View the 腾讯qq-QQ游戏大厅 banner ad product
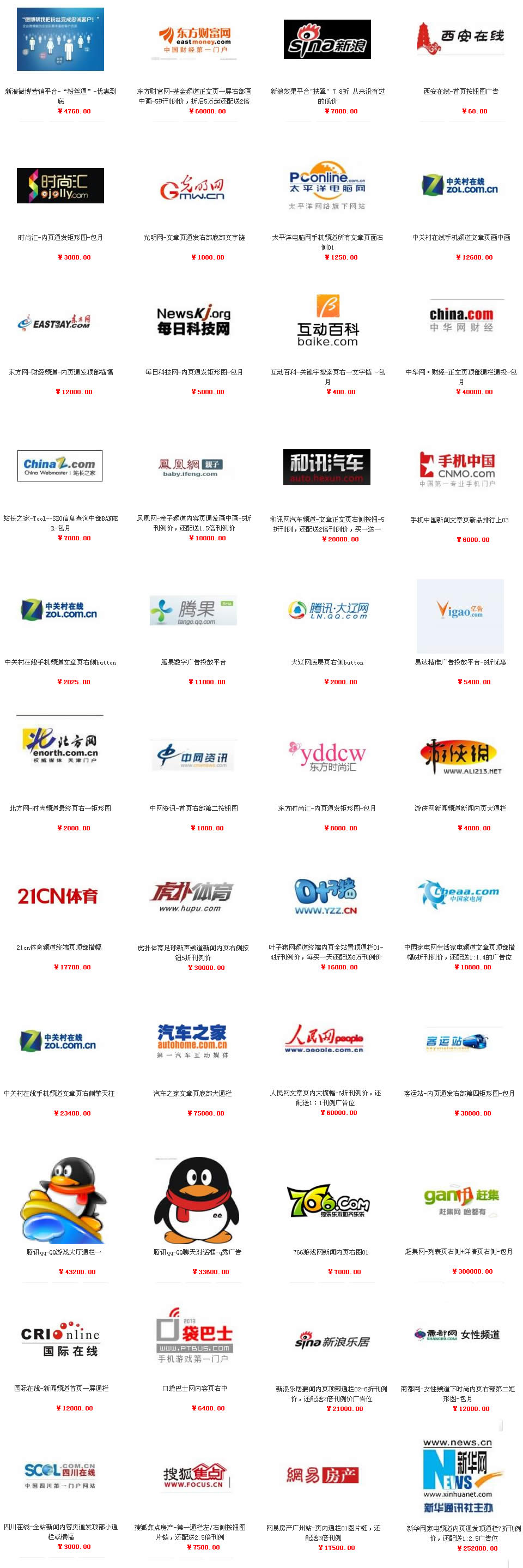The width and height of the screenshot is (523, 1568). pos(64,1252)
